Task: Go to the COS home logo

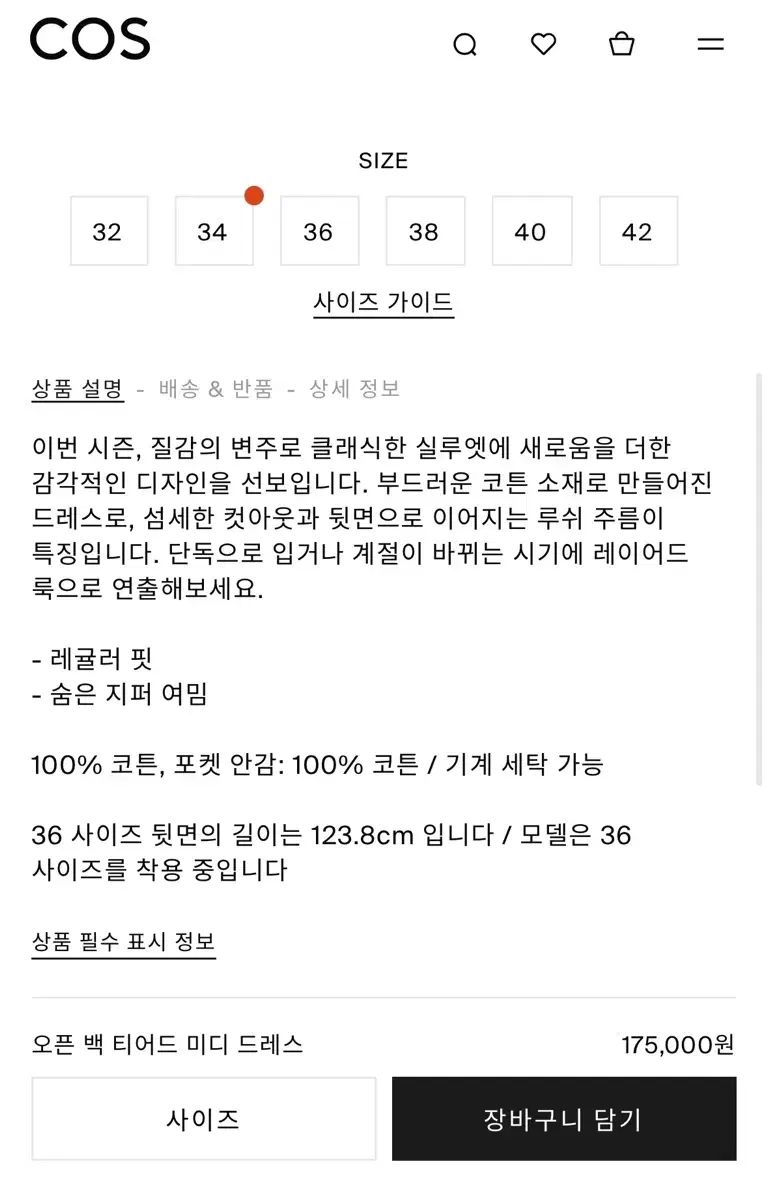Action: click(x=90, y=40)
